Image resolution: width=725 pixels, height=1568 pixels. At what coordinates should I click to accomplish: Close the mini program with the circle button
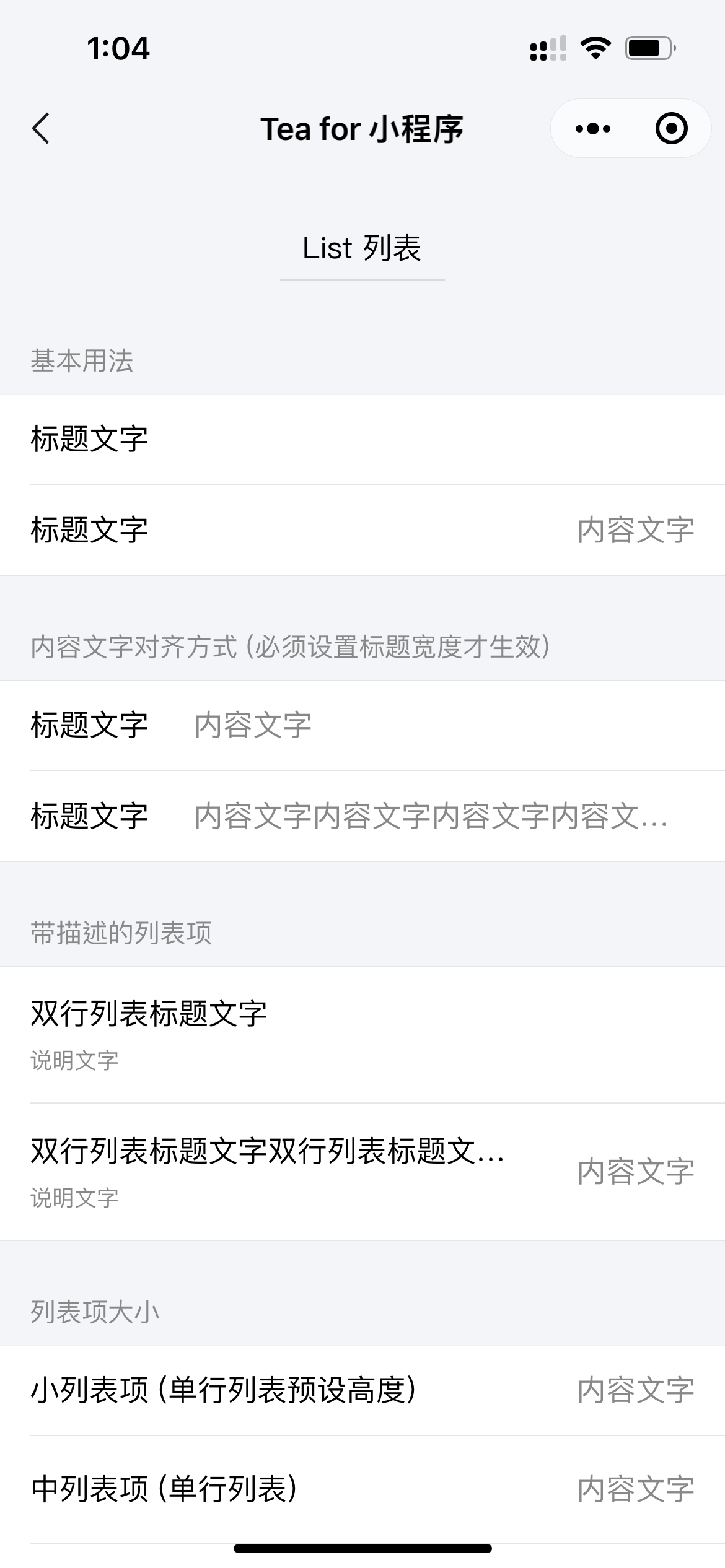(671, 129)
